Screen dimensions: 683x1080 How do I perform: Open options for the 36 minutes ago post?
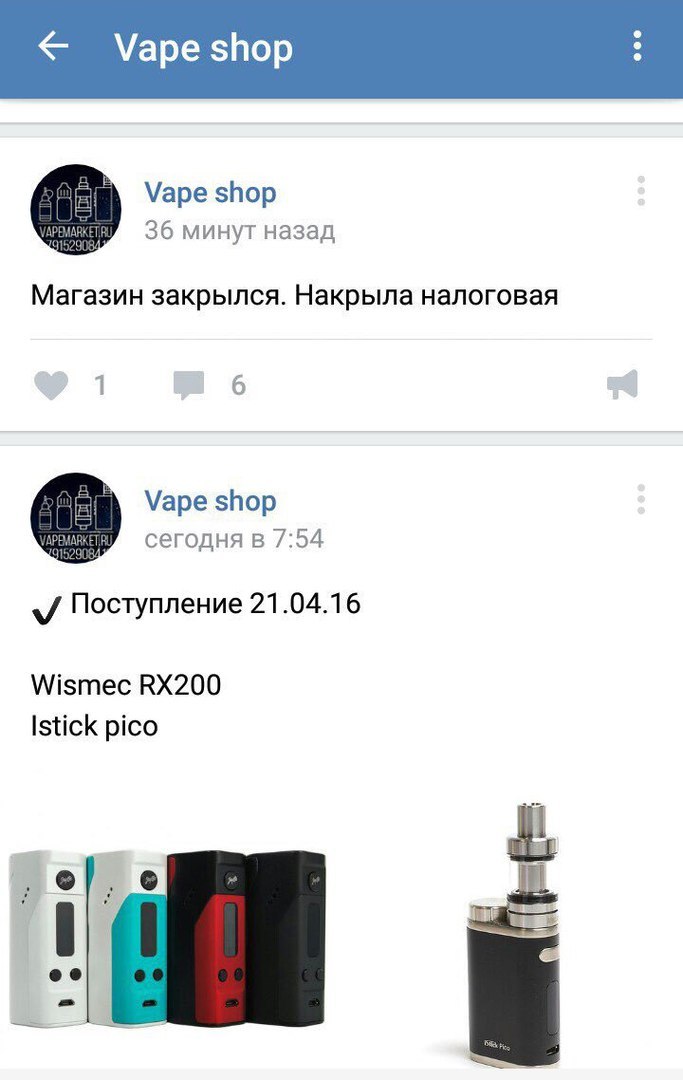click(x=640, y=191)
